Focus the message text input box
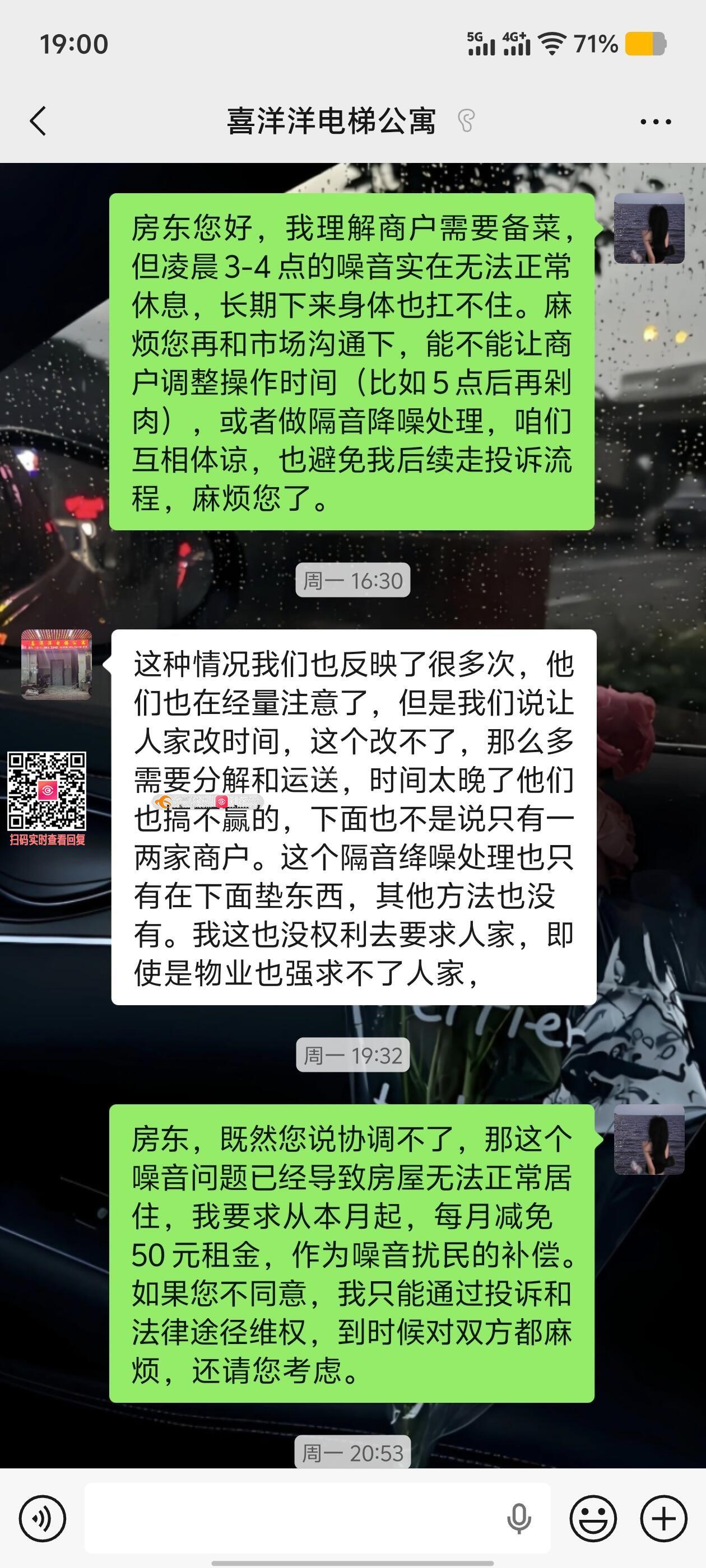The height and width of the screenshot is (1568, 706). click(292, 1519)
